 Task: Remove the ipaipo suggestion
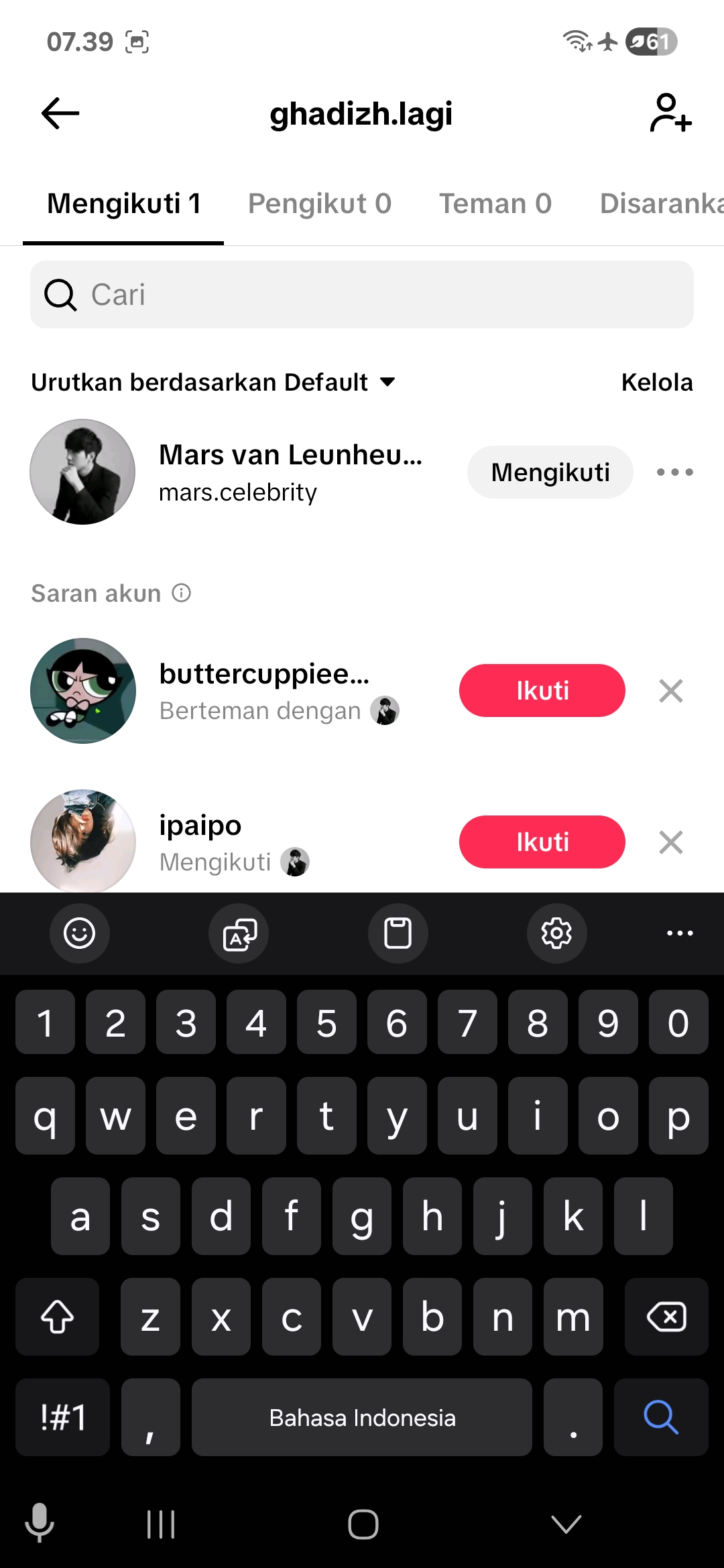(x=670, y=842)
